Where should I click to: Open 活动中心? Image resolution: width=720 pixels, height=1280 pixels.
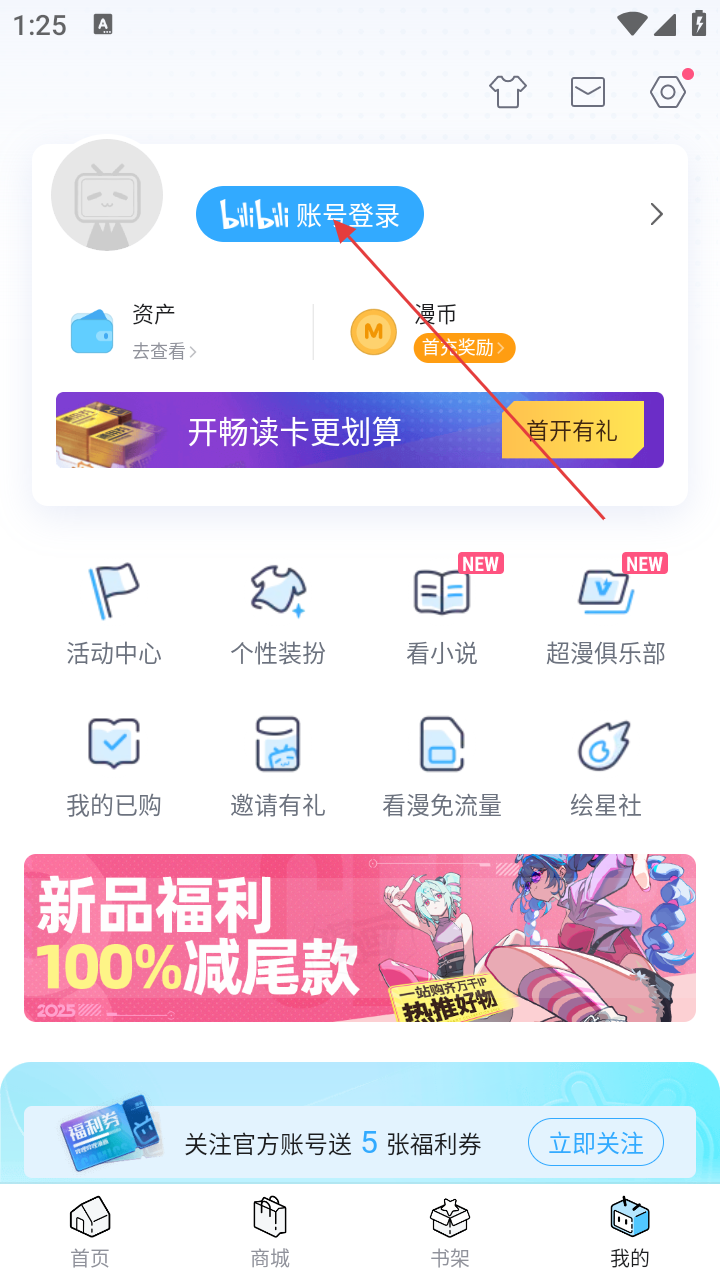114,613
